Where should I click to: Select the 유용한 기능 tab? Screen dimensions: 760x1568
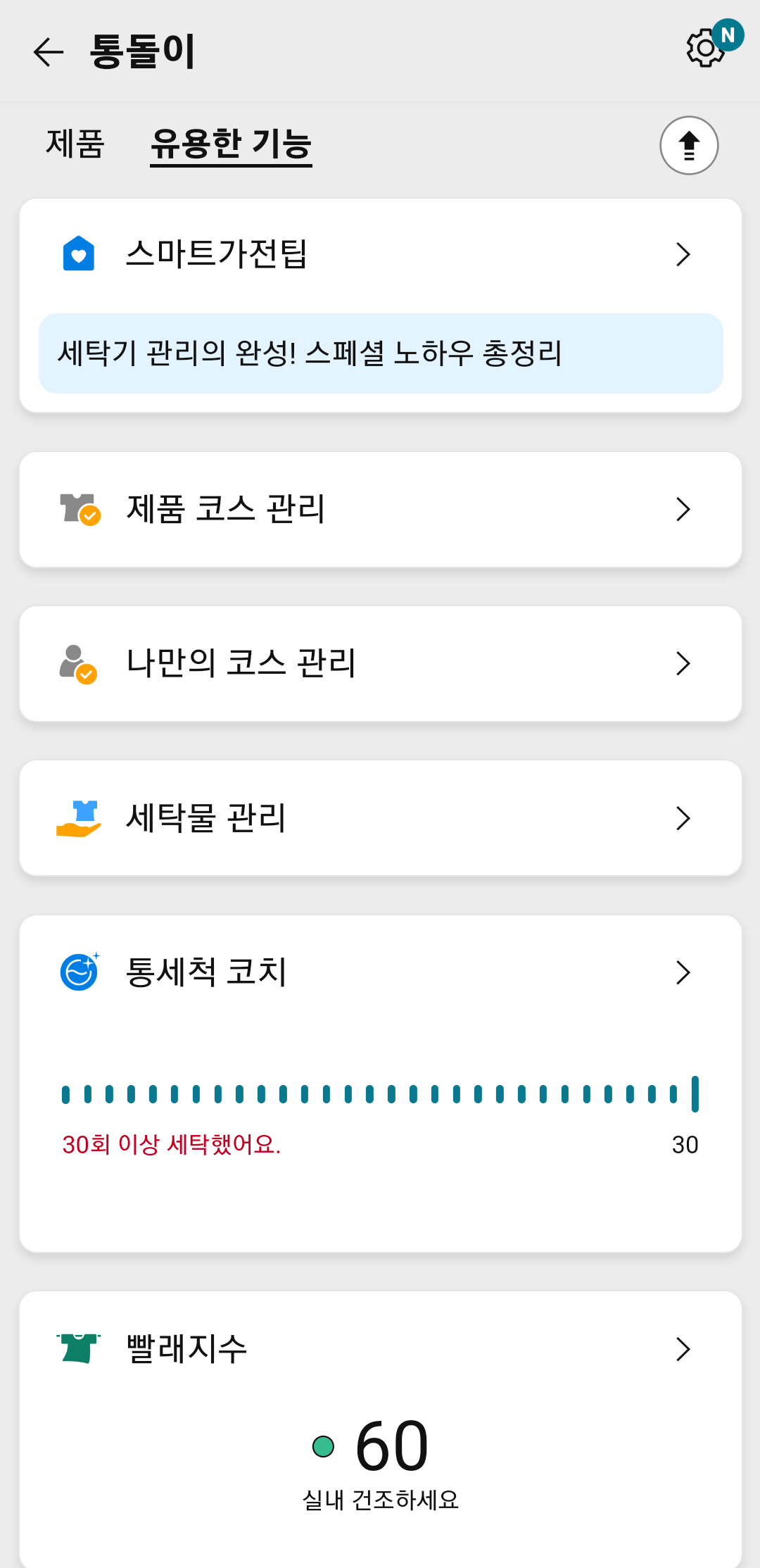231,144
